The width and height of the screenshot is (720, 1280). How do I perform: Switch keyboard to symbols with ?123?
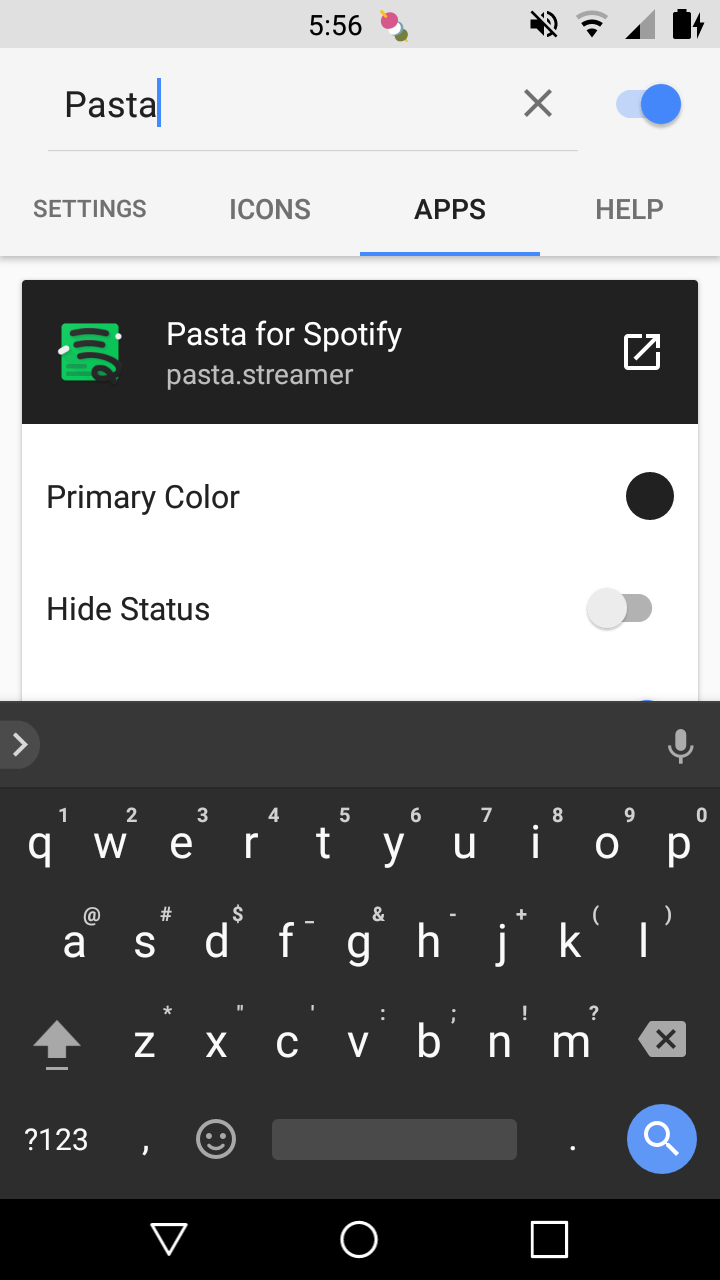point(55,1139)
